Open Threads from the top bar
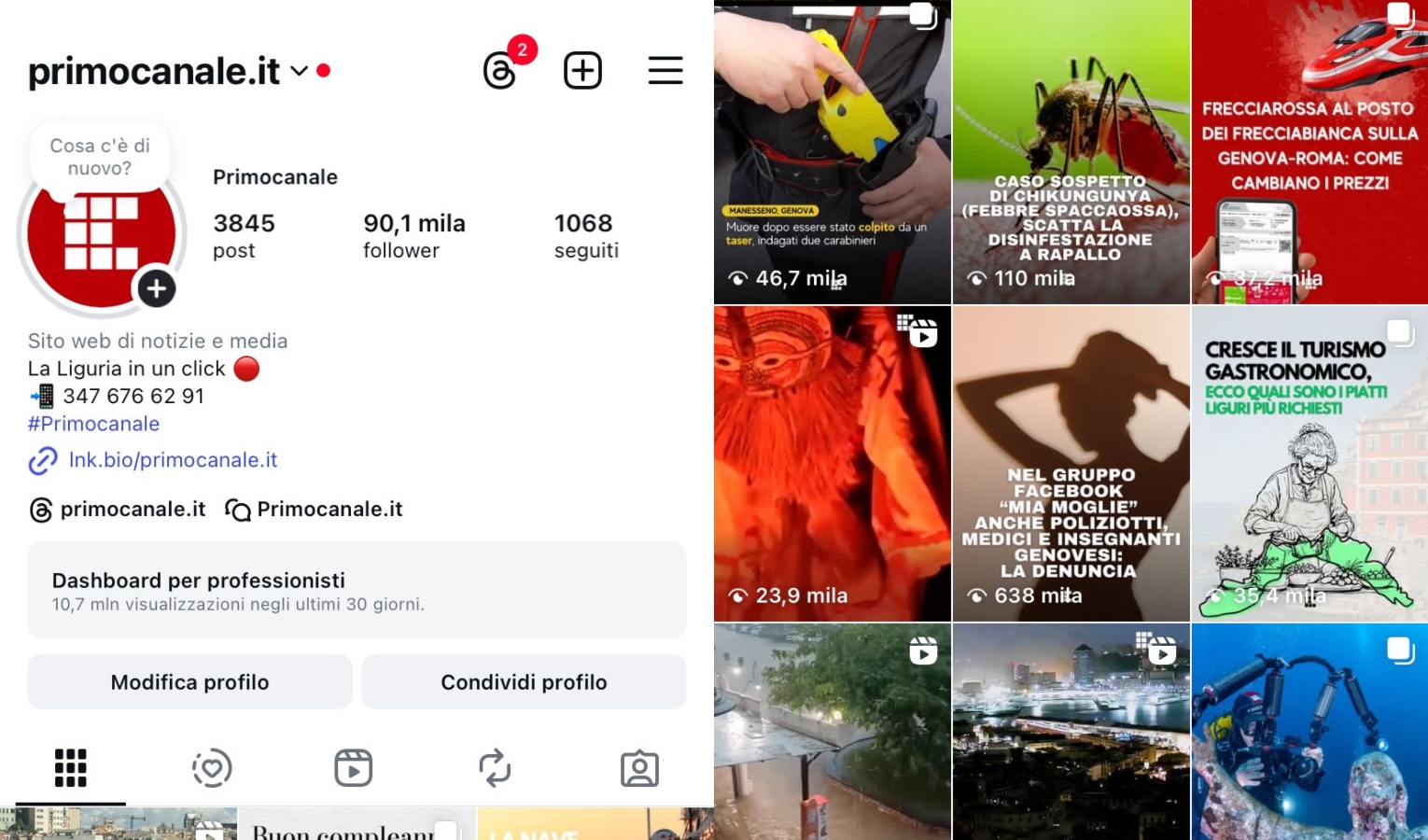 tap(500, 71)
